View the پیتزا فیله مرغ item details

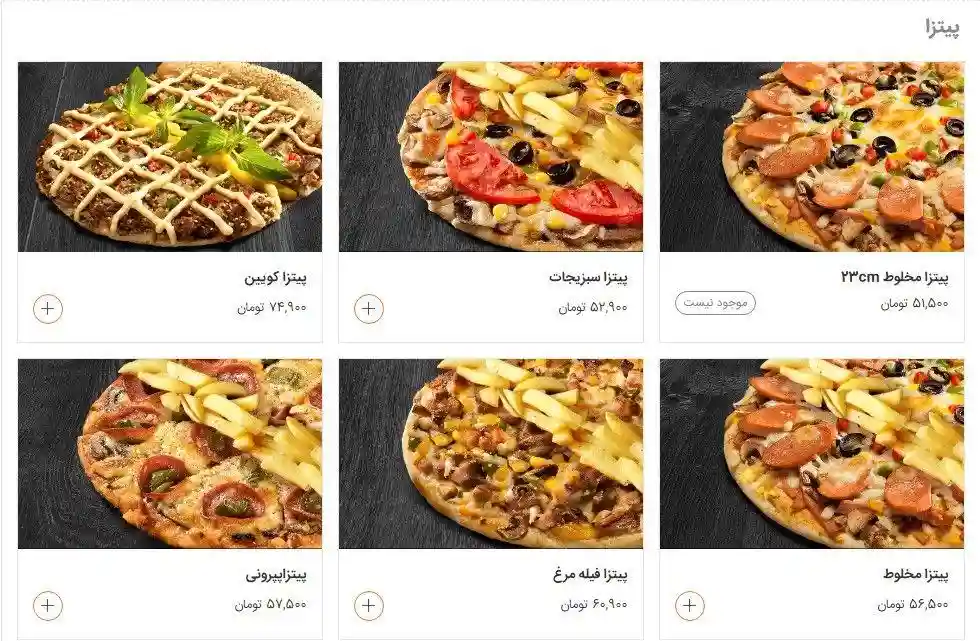(490, 454)
